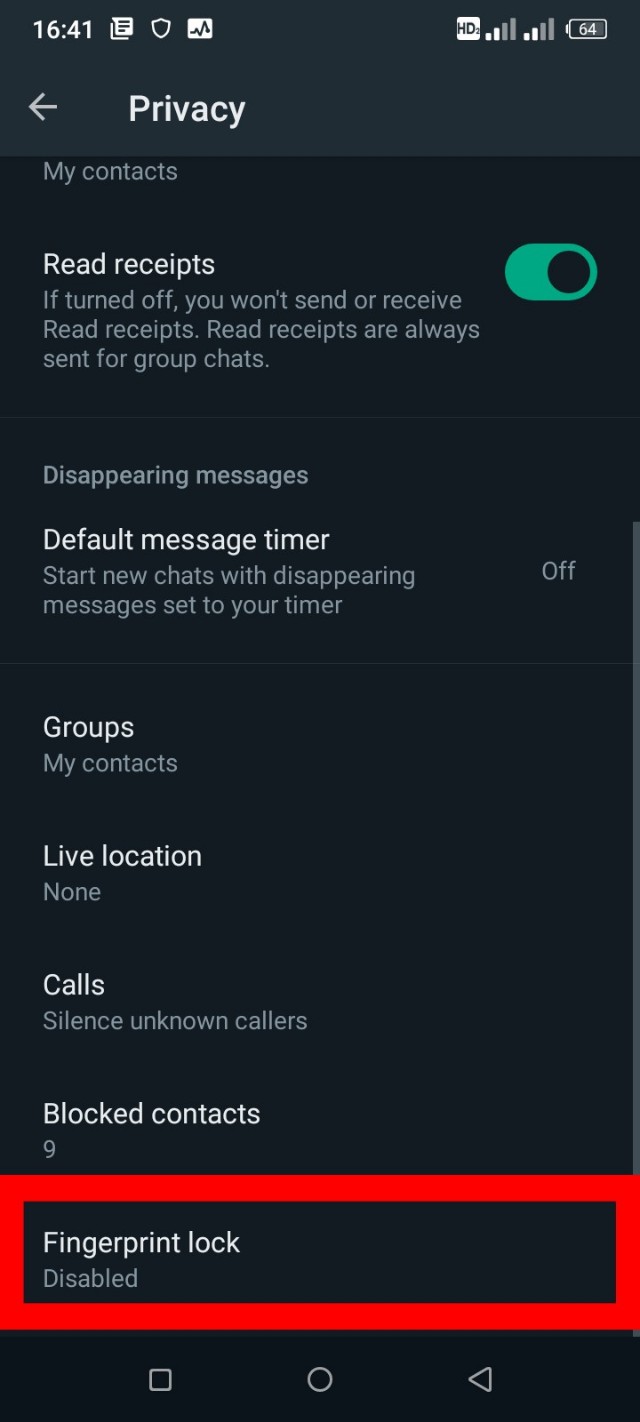Open the Groups privacy setting
This screenshot has width=640, height=1422.
pos(300,744)
